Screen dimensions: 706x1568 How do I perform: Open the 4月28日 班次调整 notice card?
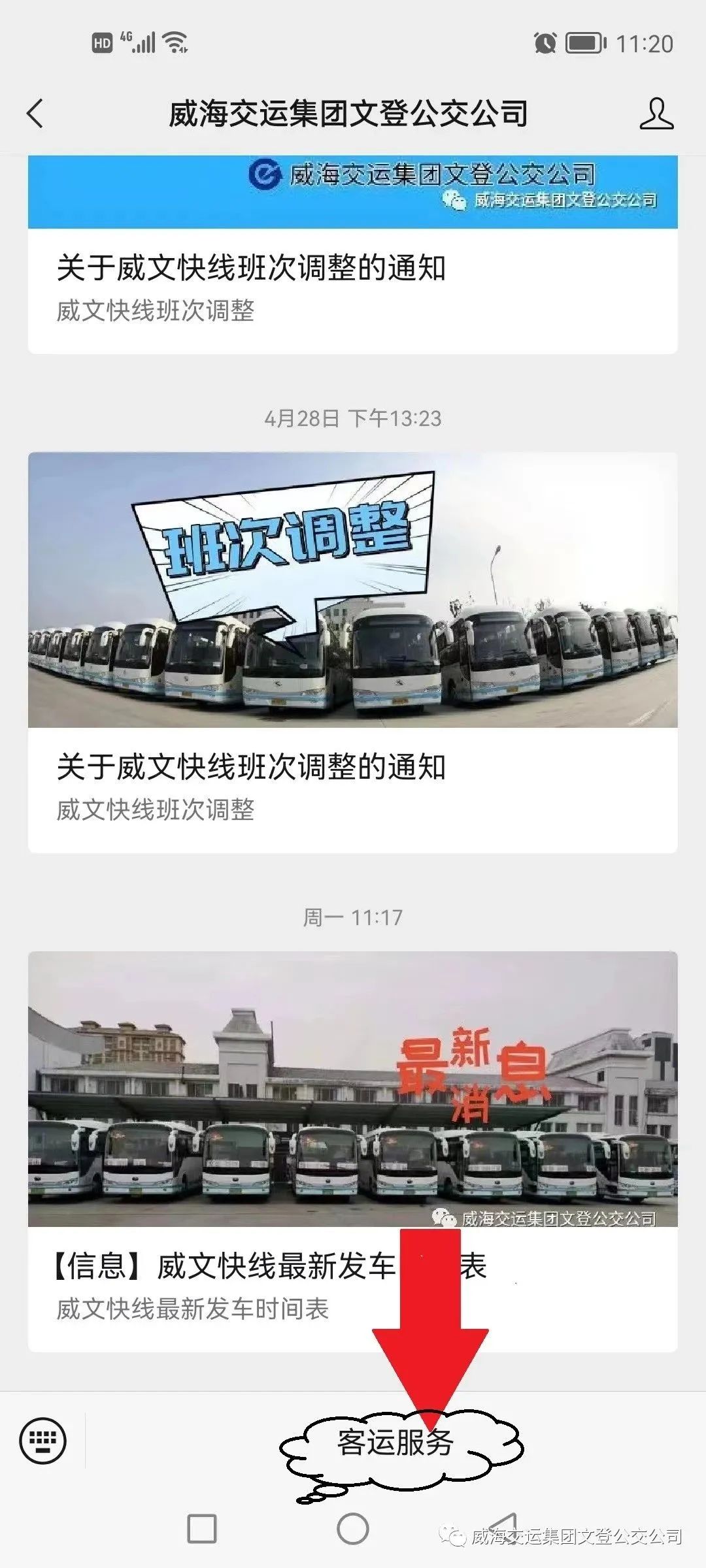[x=352, y=652]
